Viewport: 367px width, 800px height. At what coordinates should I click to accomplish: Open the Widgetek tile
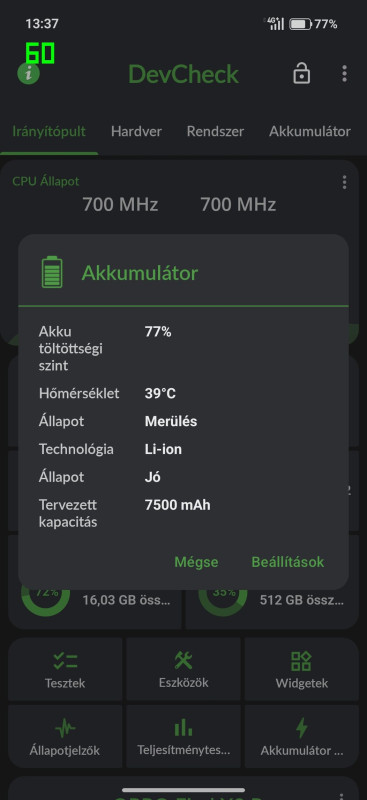coord(302,669)
